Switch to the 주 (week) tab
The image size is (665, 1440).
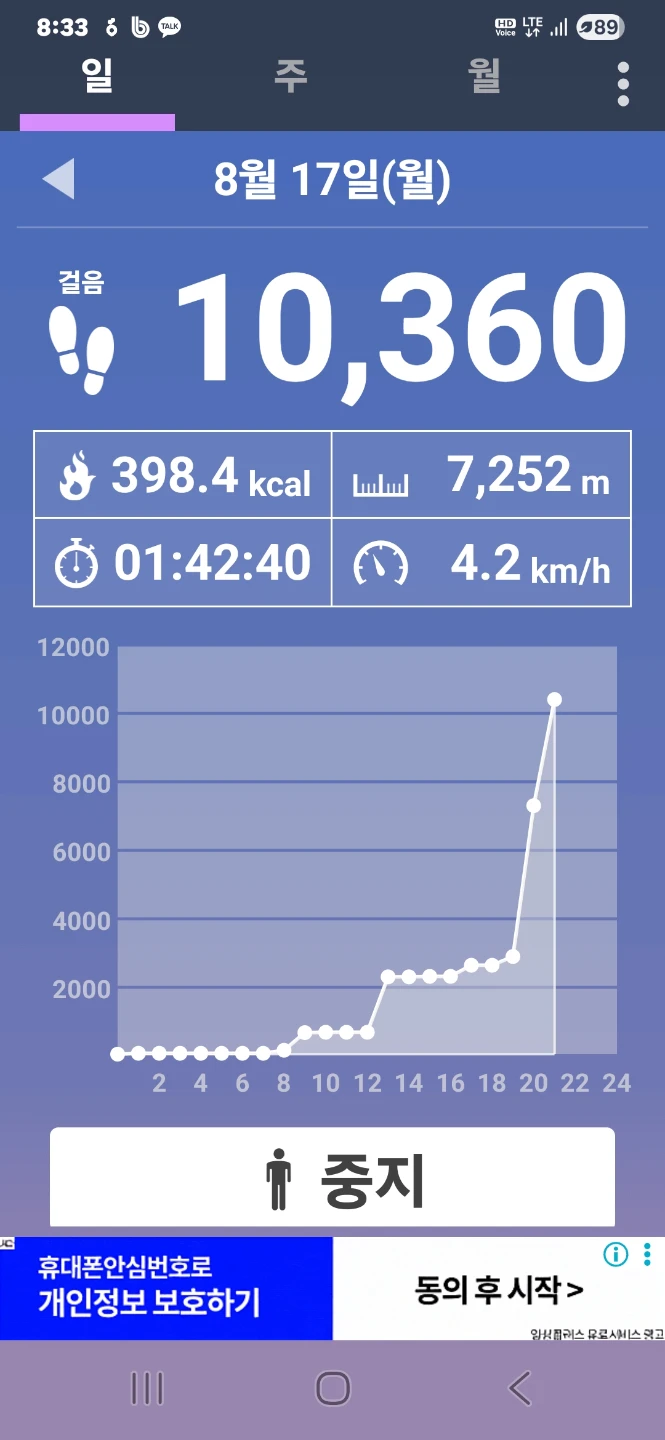(x=291, y=77)
